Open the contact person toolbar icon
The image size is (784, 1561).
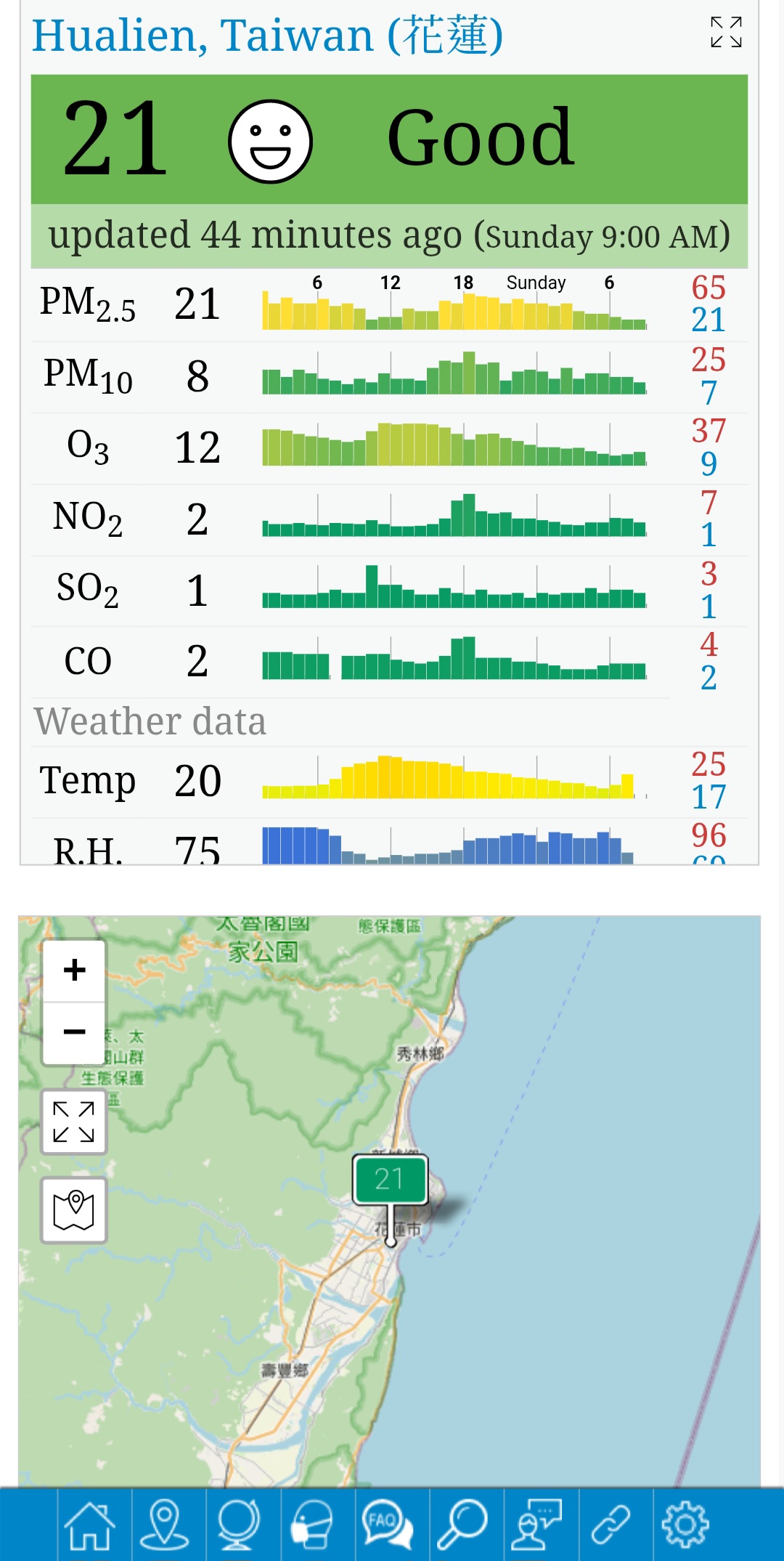click(x=537, y=1524)
